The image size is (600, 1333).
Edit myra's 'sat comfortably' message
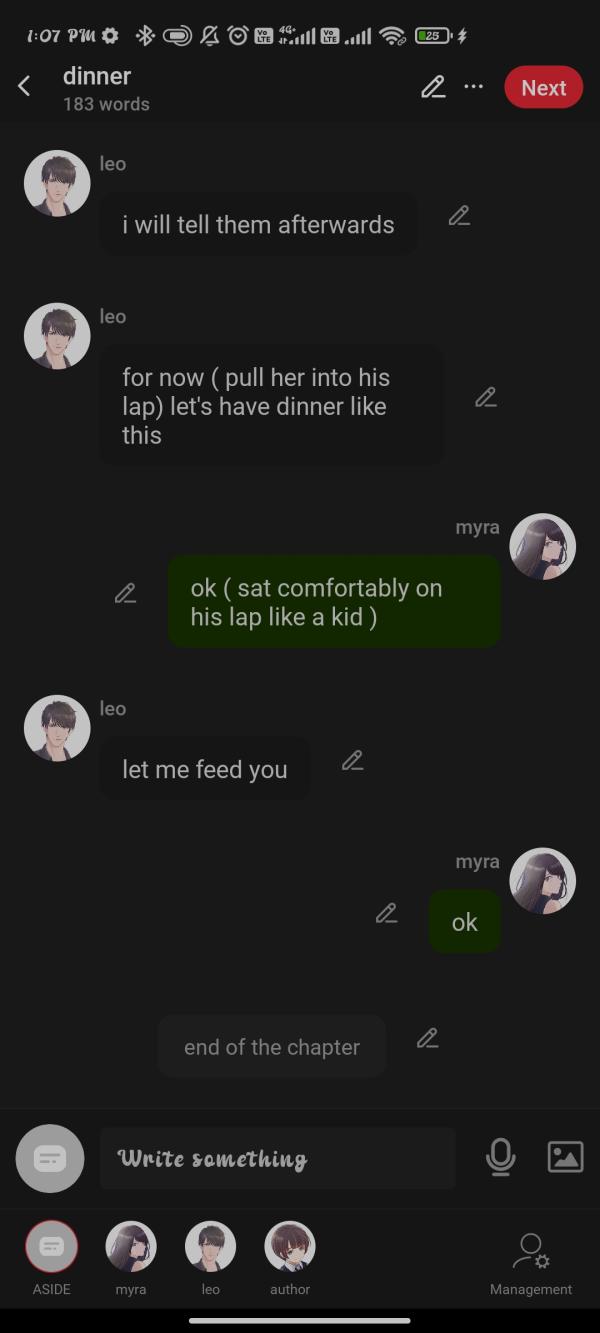pyautogui.click(x=125, y=594)
